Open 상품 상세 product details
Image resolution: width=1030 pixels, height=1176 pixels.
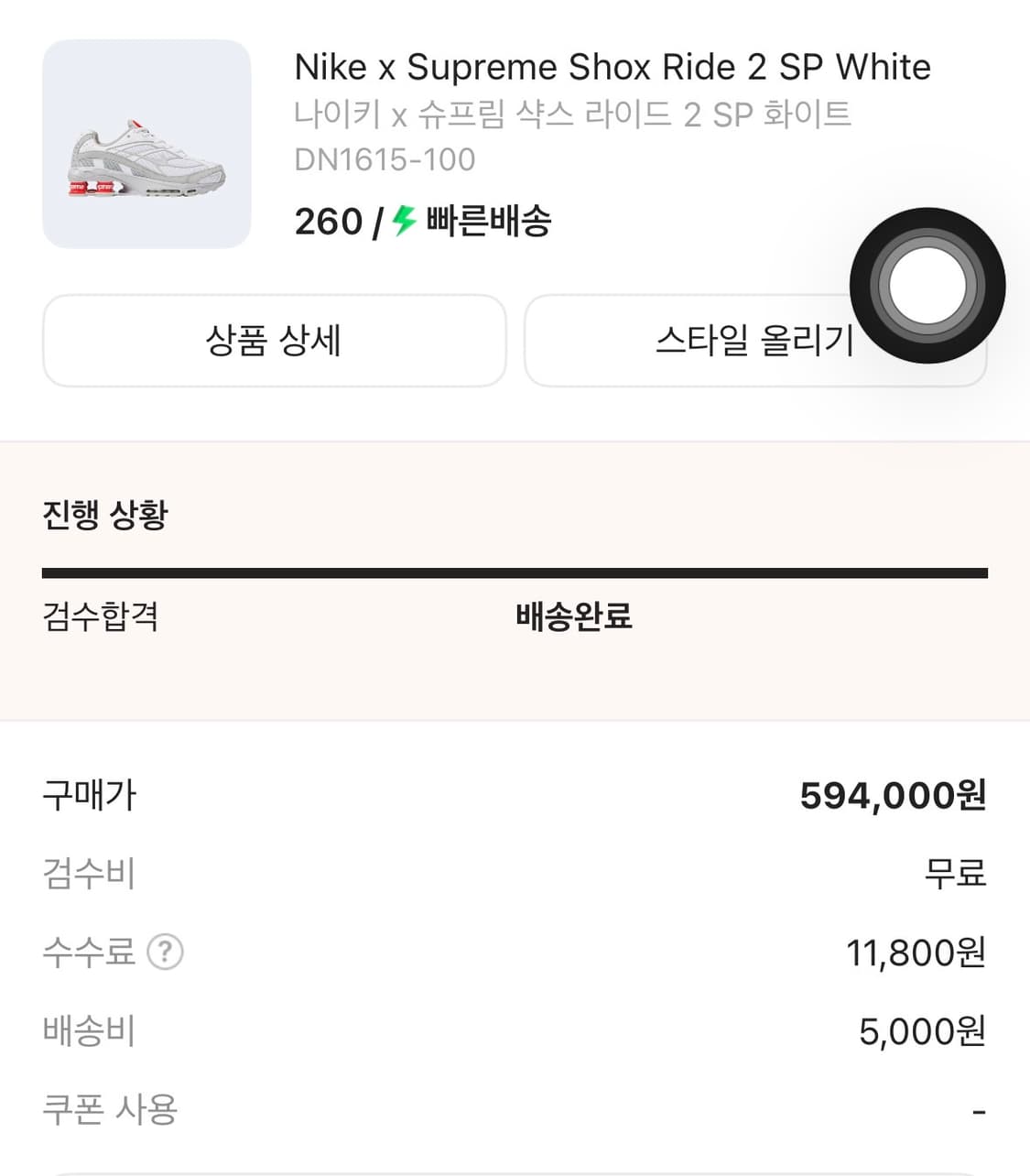click(x=273, y=341)
